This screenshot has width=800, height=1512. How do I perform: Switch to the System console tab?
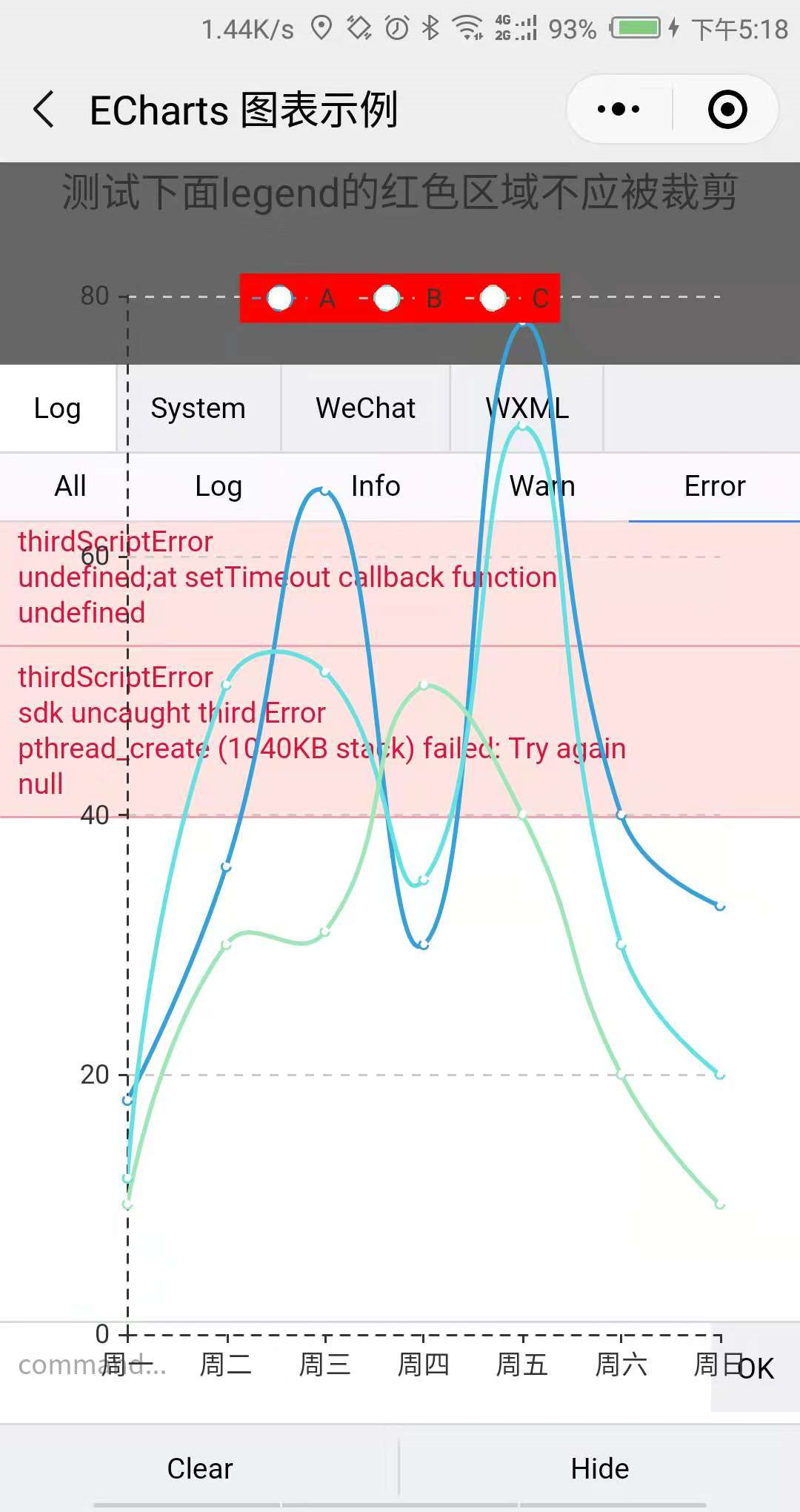click(198, 408)
